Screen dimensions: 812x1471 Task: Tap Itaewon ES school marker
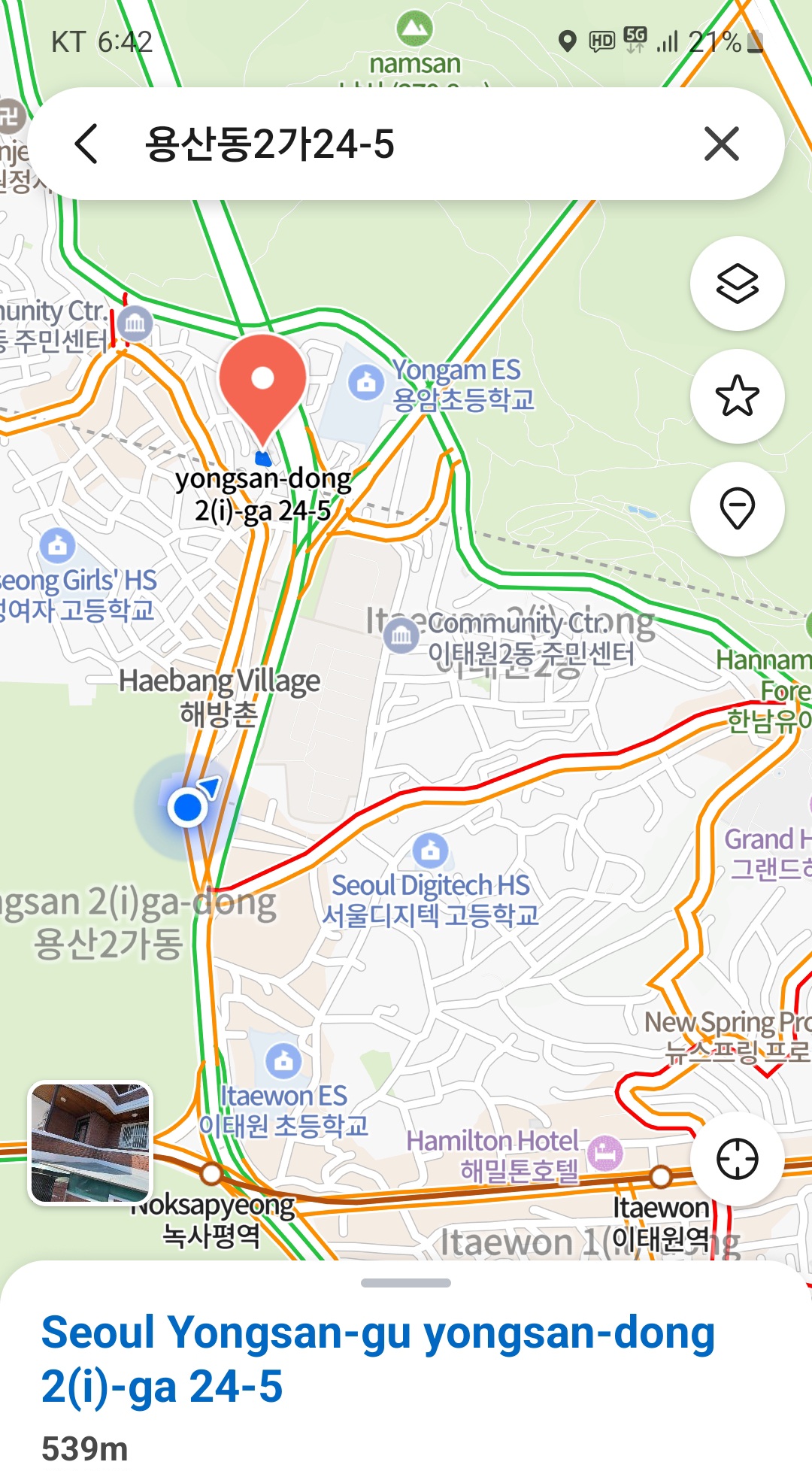click(283, 1061)
